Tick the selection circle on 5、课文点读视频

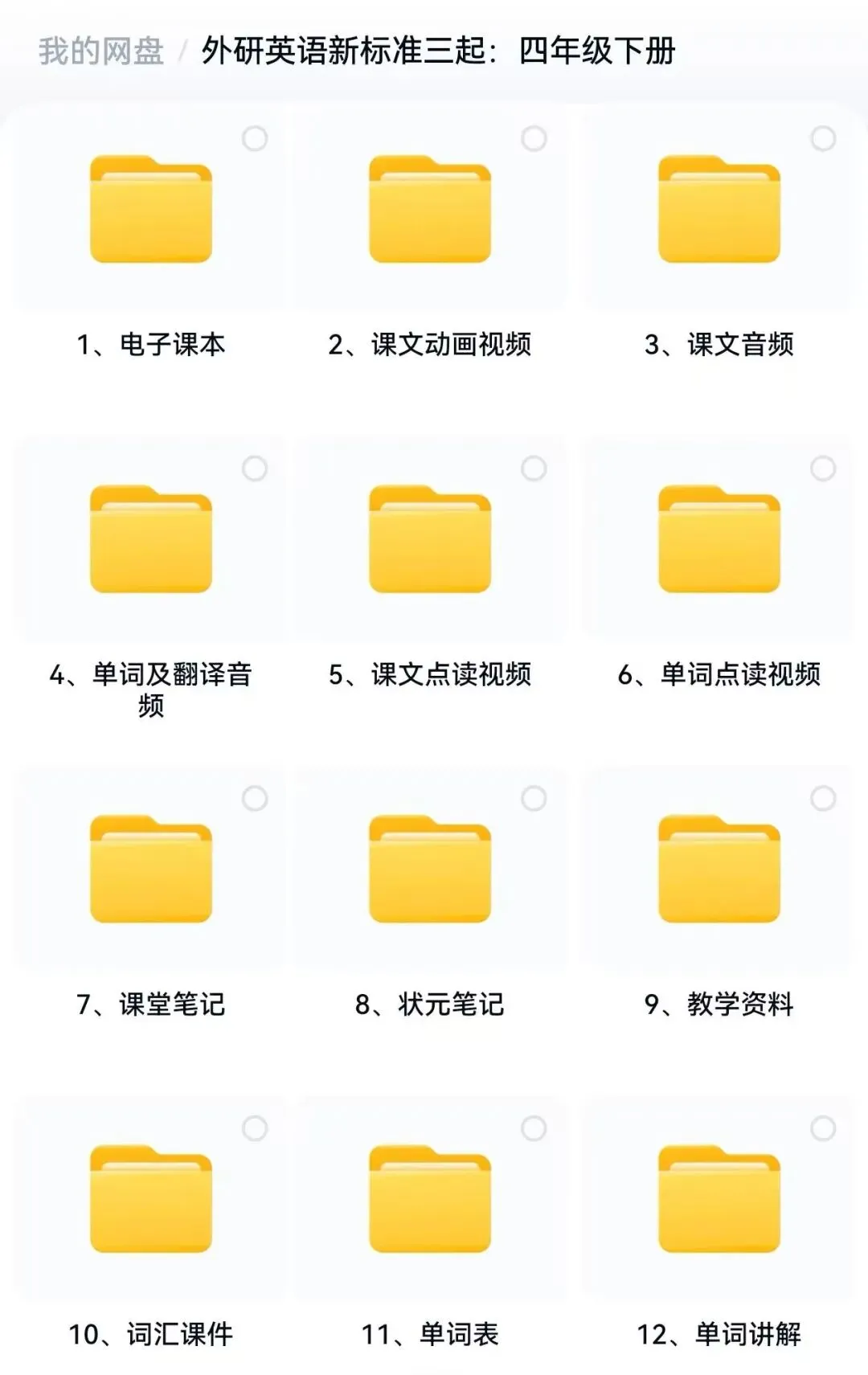click(x=534, y=469)
